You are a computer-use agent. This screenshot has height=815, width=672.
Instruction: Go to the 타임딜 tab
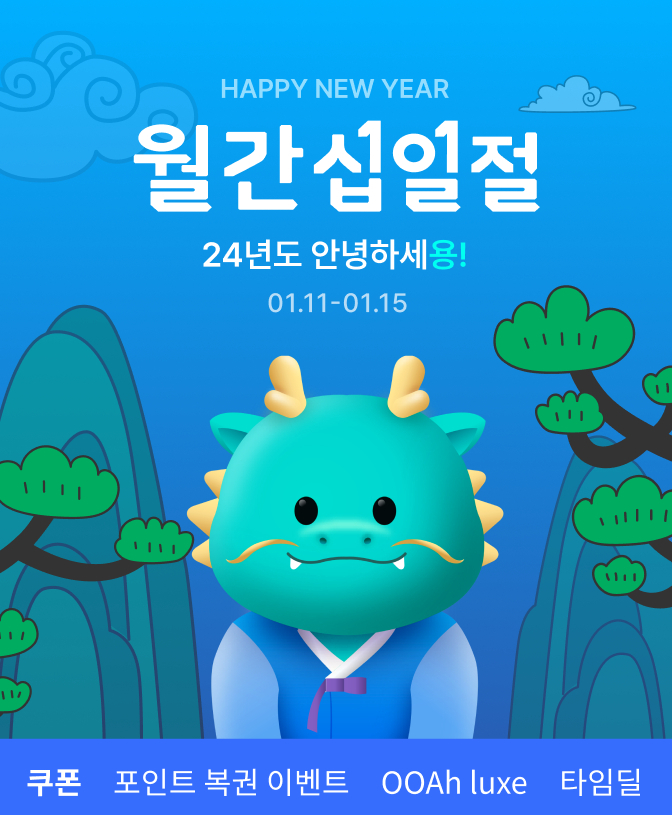pyautogui.click(x=600, y=781)
